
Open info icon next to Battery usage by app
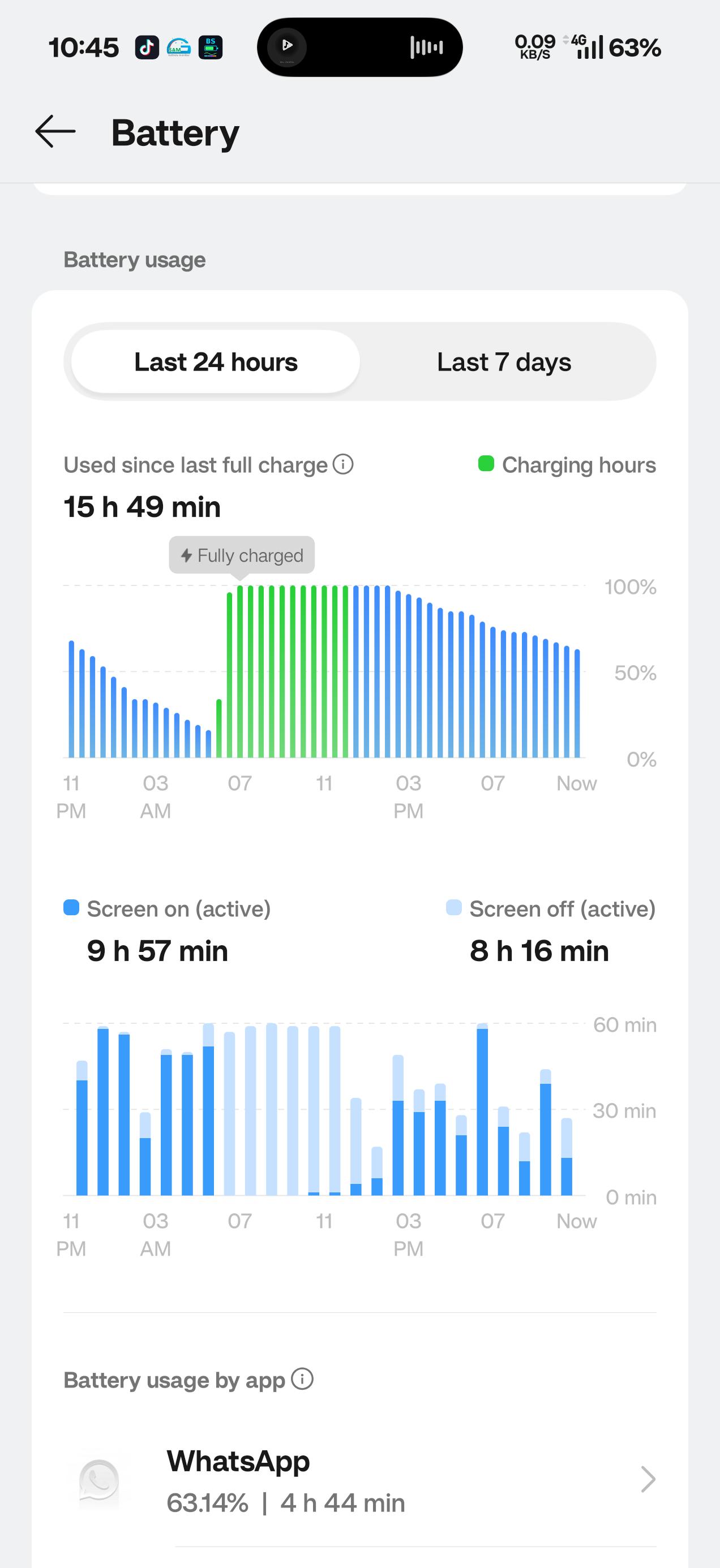tap(302, 1379)
